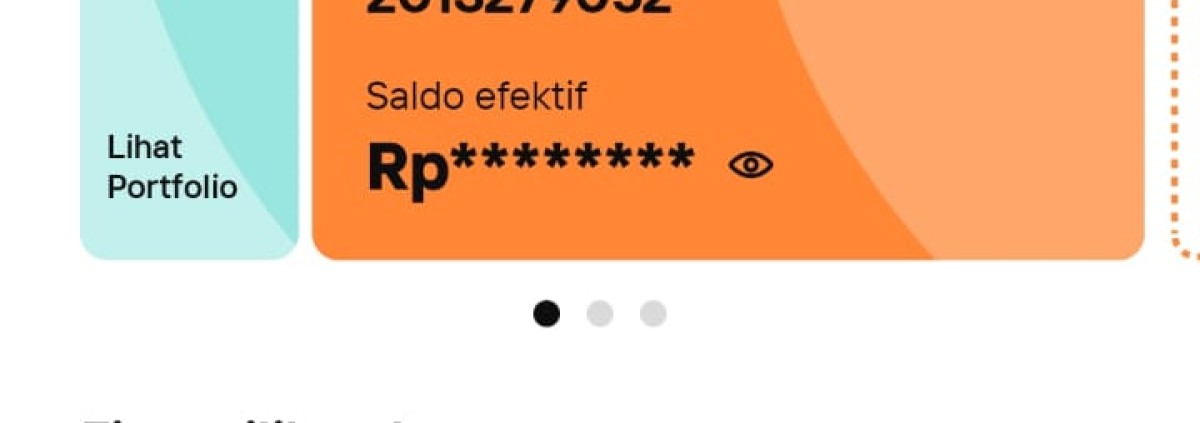Open the dashed outlined card

coord(1187,130)
